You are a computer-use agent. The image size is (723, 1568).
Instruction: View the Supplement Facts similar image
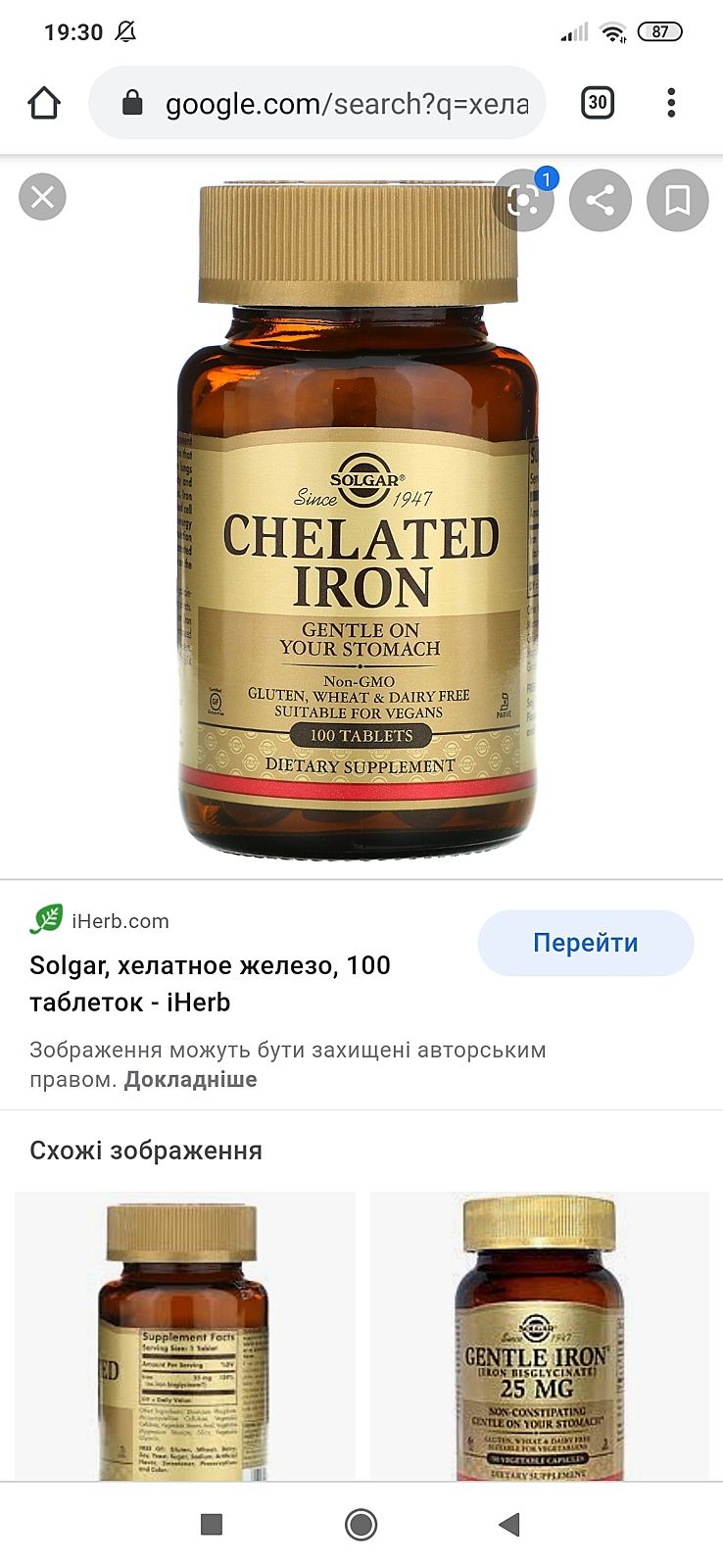185,1337
